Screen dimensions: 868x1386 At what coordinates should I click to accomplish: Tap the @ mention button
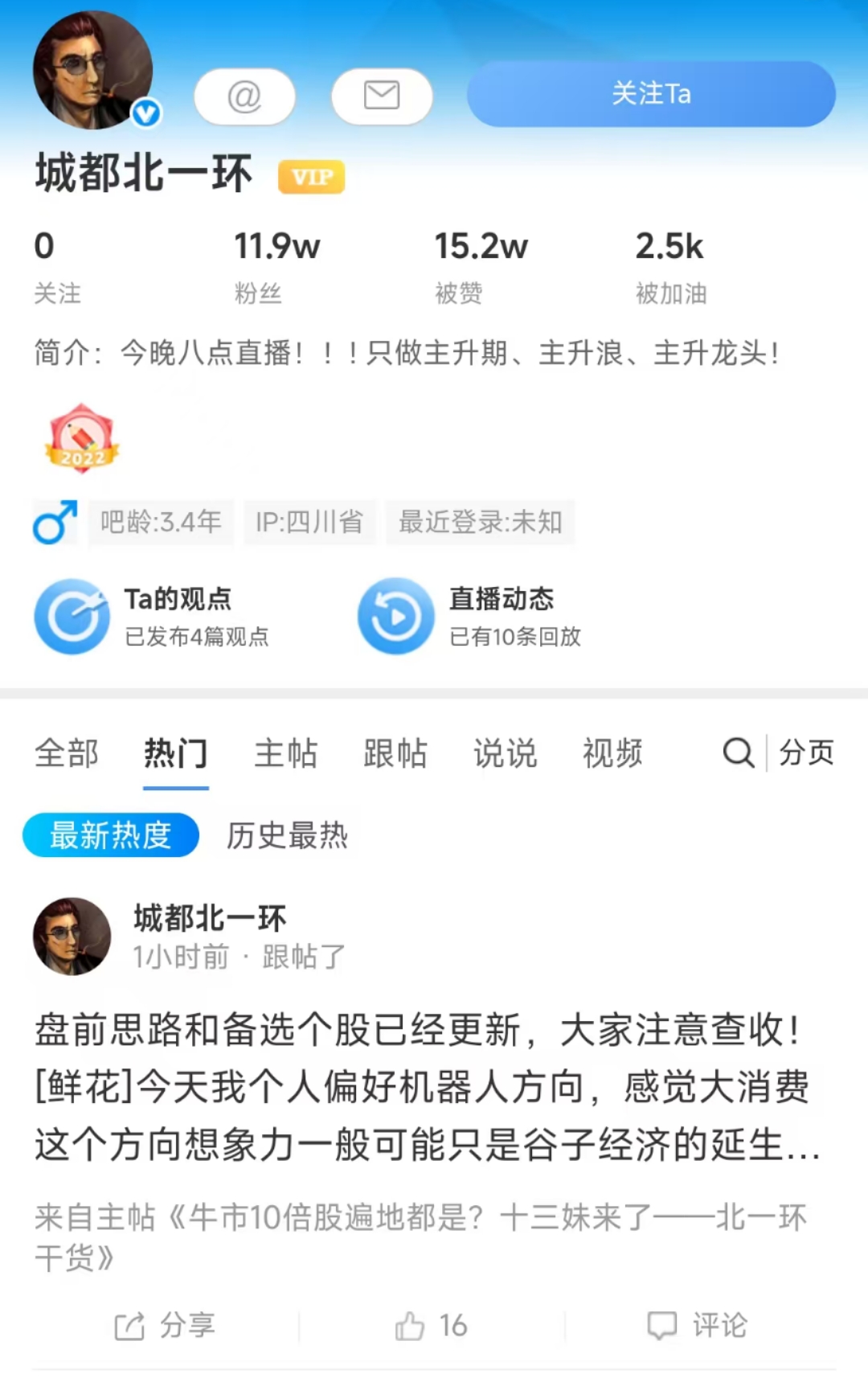coord(244,96)
